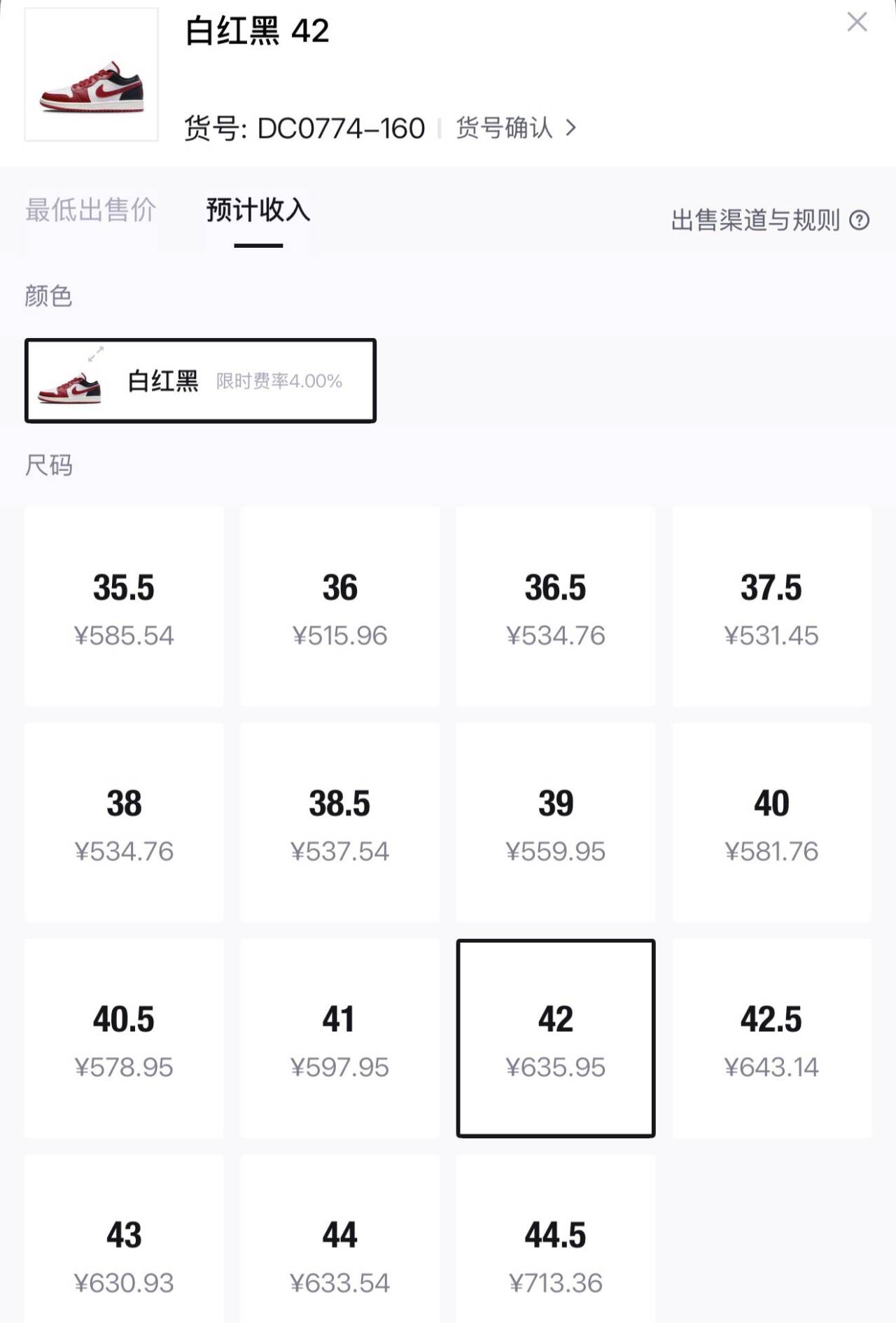Pick size 39 at ¥559.95
This screenshot has height=1323, width=896.
[555, 822]
